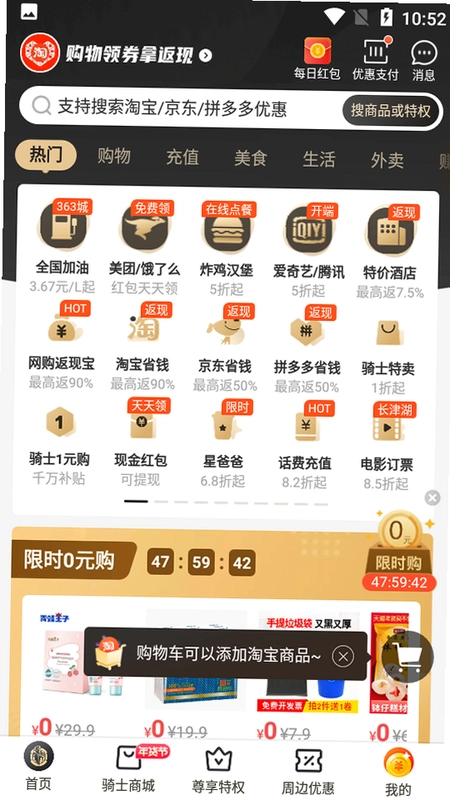The width and height of the screenshot is (450, 800).
Task: Open the 我的 profile tab
Action: point(398,771)
